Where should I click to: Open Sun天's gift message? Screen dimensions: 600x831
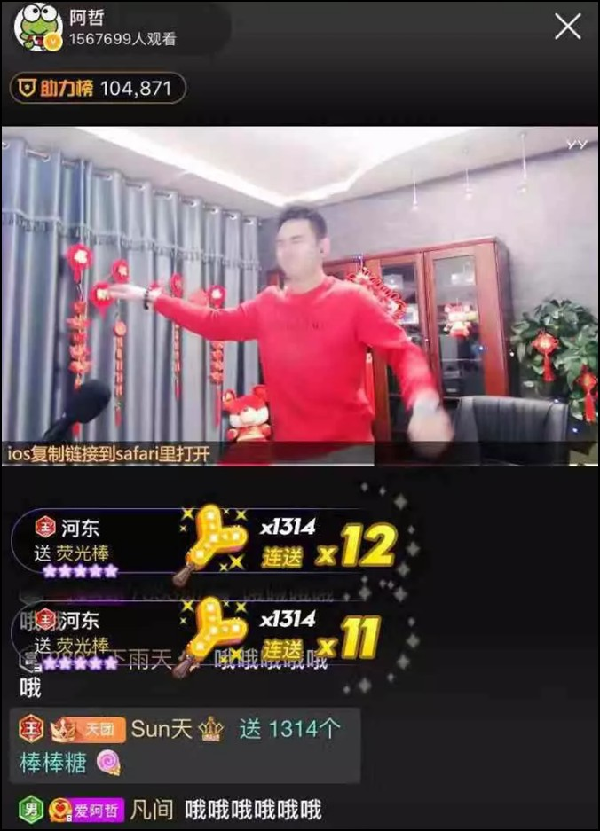[x=186, y=745]
